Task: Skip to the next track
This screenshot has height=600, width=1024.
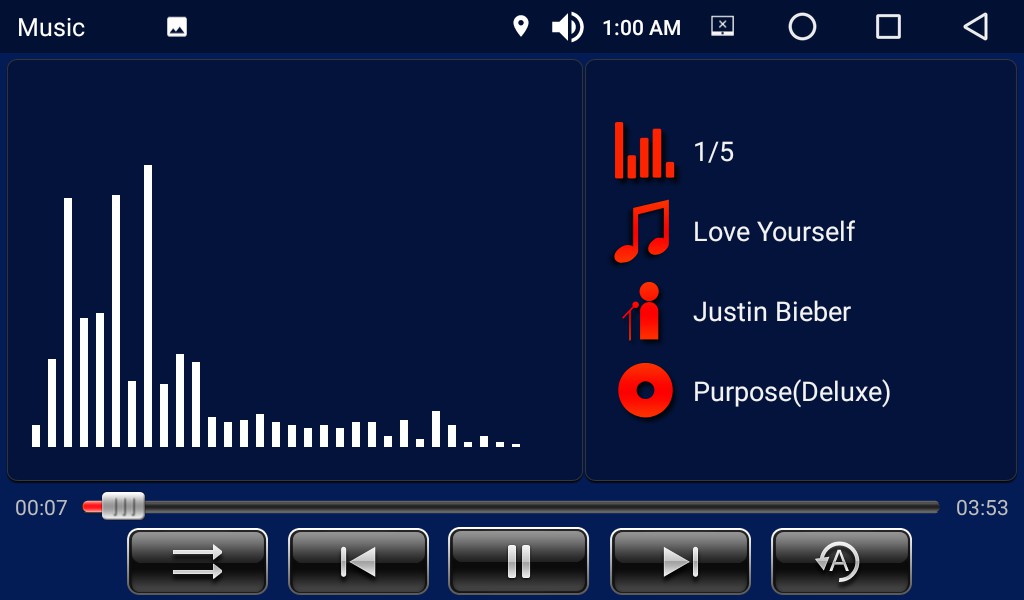Action: click(680, 561)
